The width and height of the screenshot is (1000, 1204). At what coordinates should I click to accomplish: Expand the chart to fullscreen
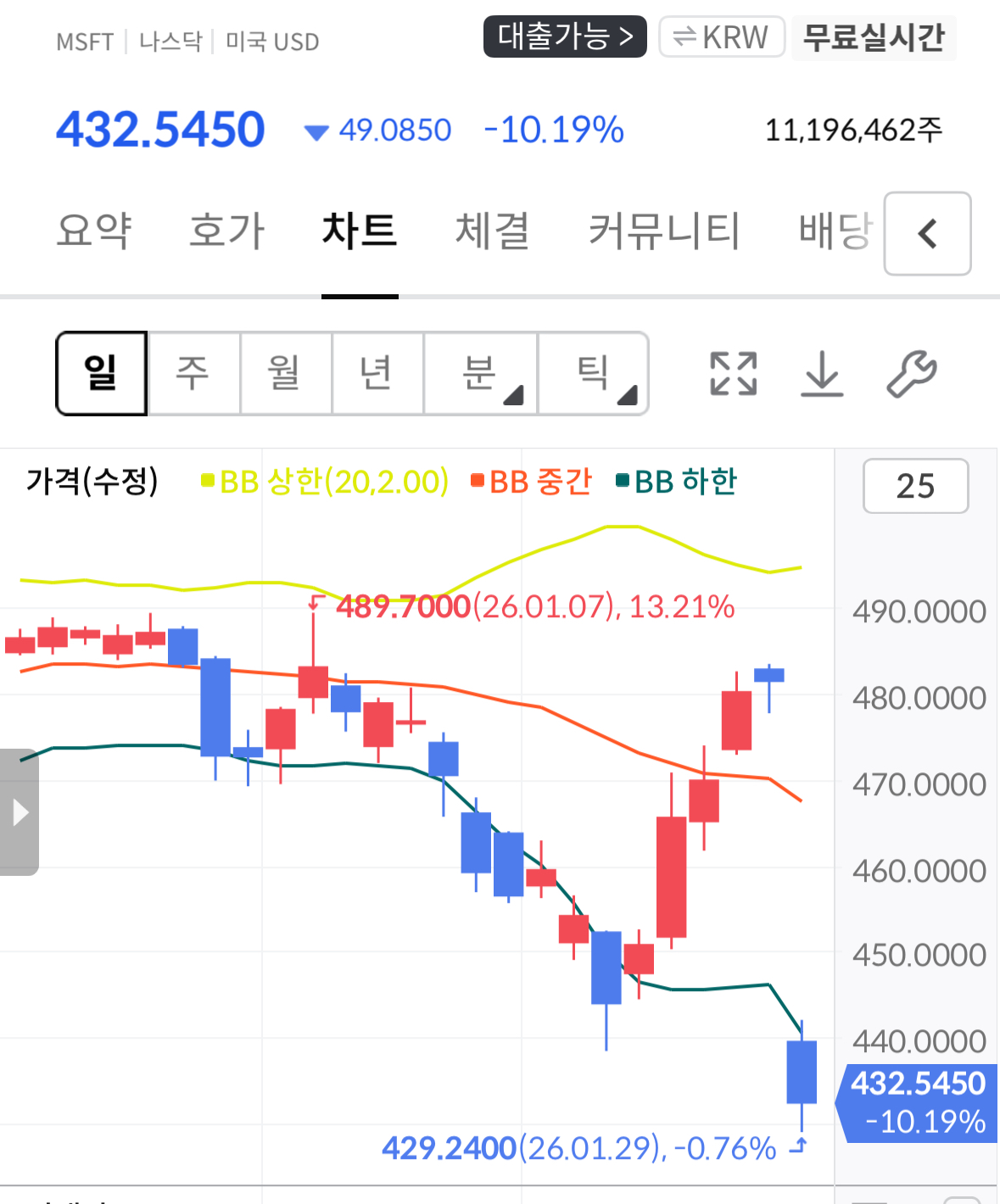(733, 373)
